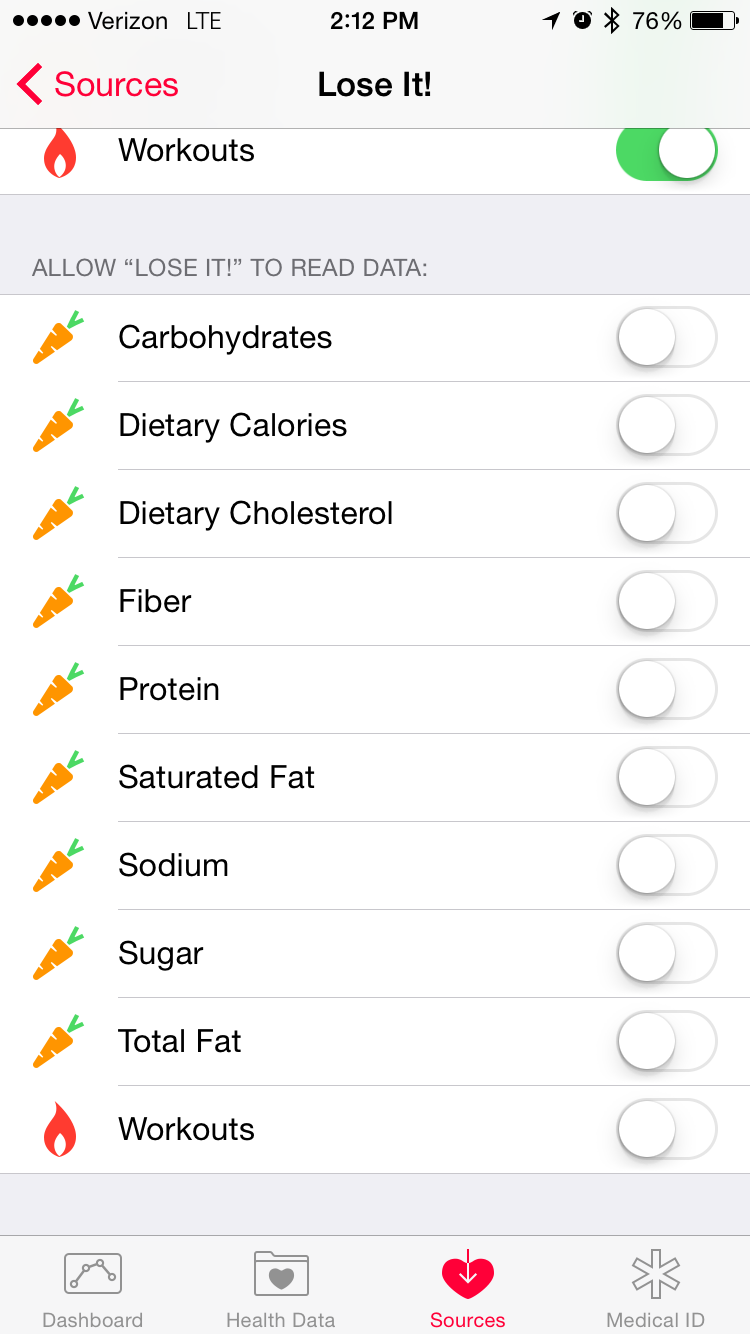Viewport: 750px width, 1334px height.
Task: Turn on Sodium read access
Action: 667,866
